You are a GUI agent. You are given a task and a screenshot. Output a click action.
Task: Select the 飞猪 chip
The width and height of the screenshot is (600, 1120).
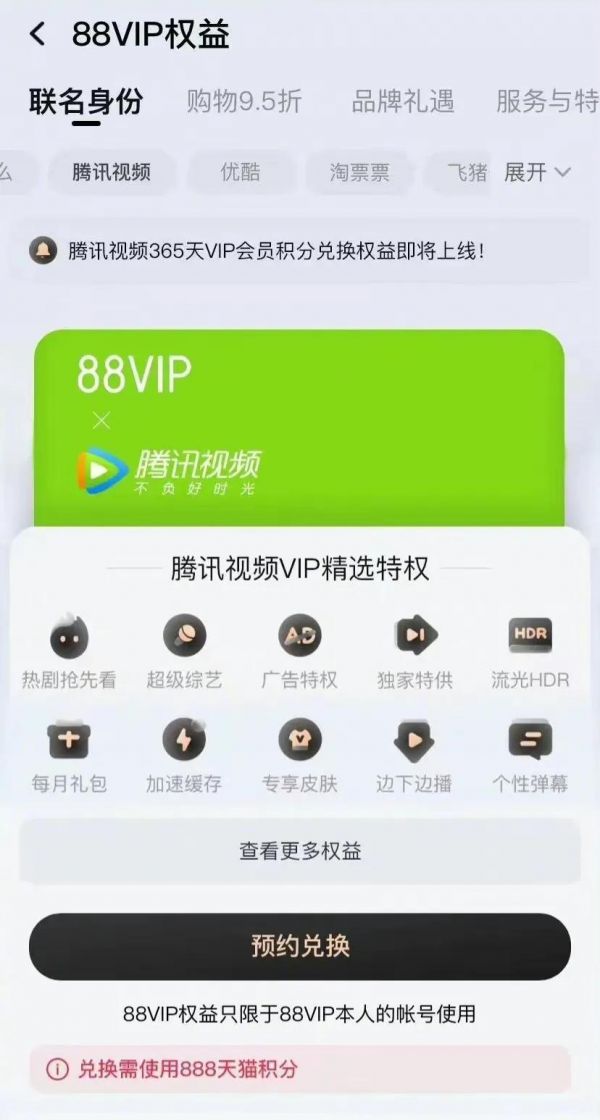pyautogui.click(x=464, y=172)
